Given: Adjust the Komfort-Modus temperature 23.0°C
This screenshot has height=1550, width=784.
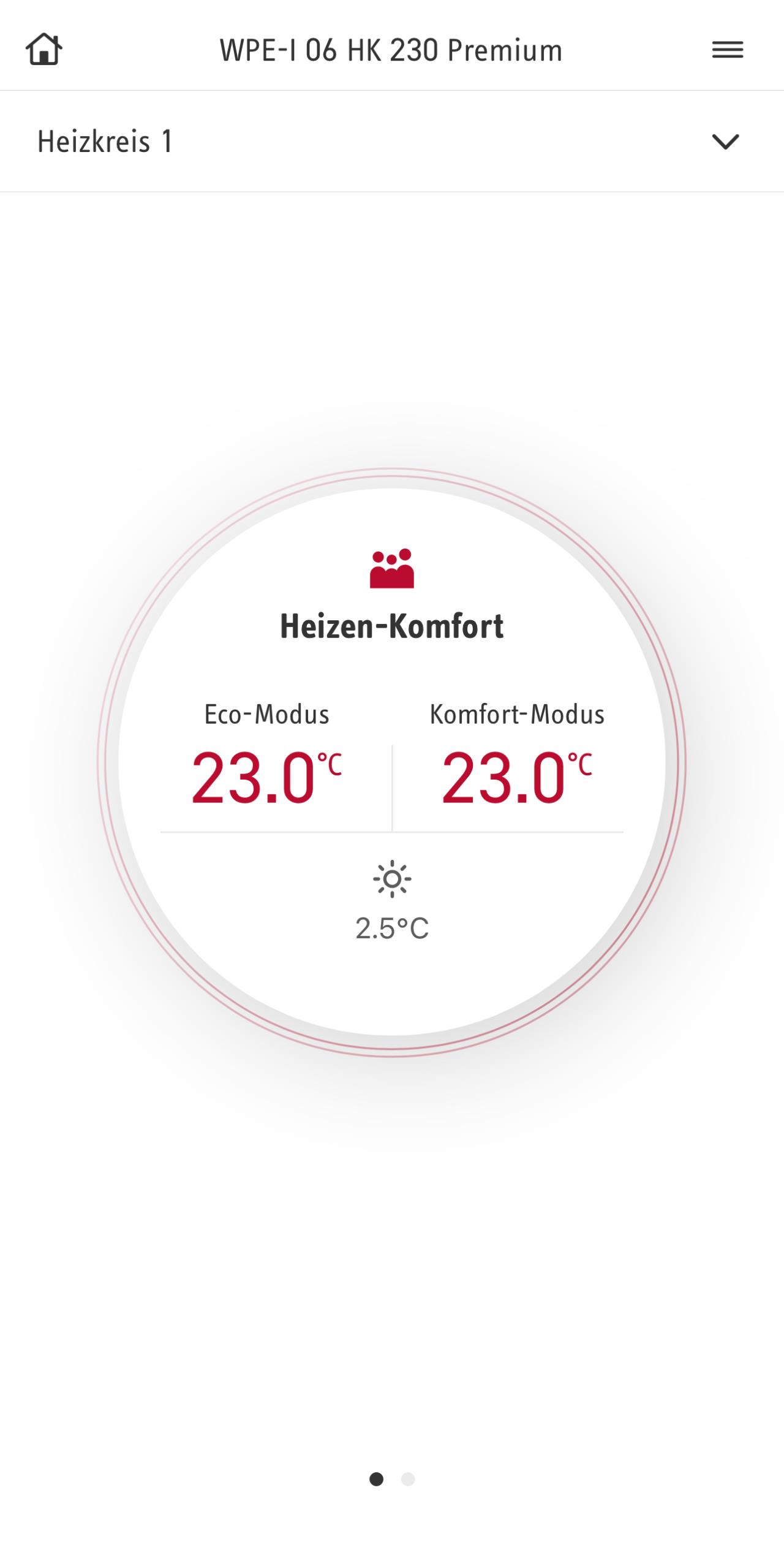Looking at the screenshot, I should click(516, 777).
